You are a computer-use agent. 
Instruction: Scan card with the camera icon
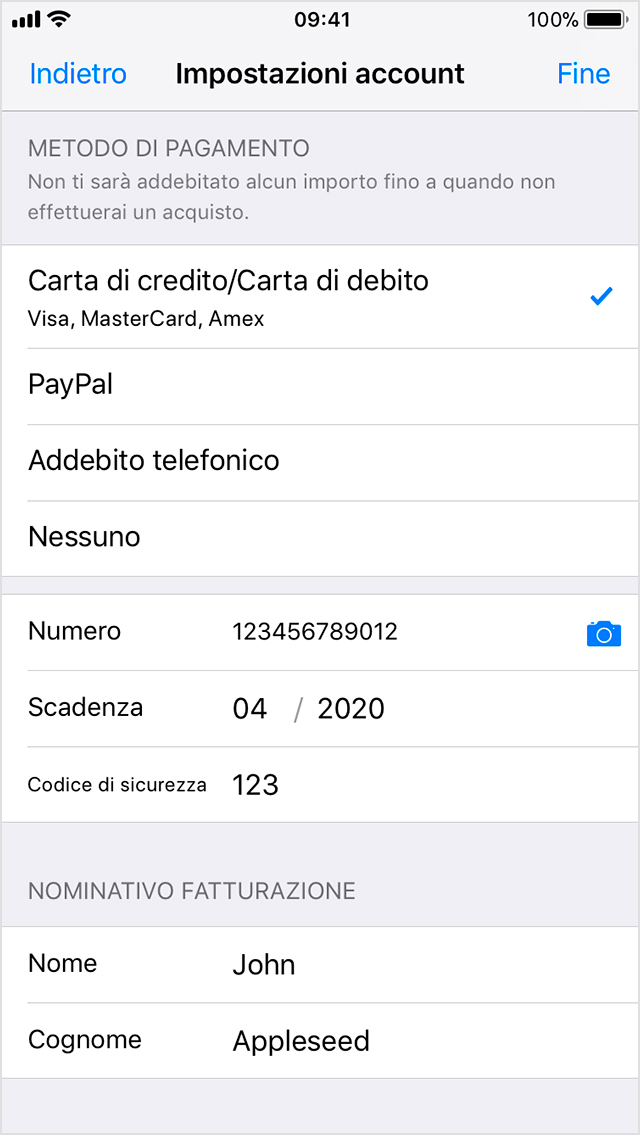603,633
